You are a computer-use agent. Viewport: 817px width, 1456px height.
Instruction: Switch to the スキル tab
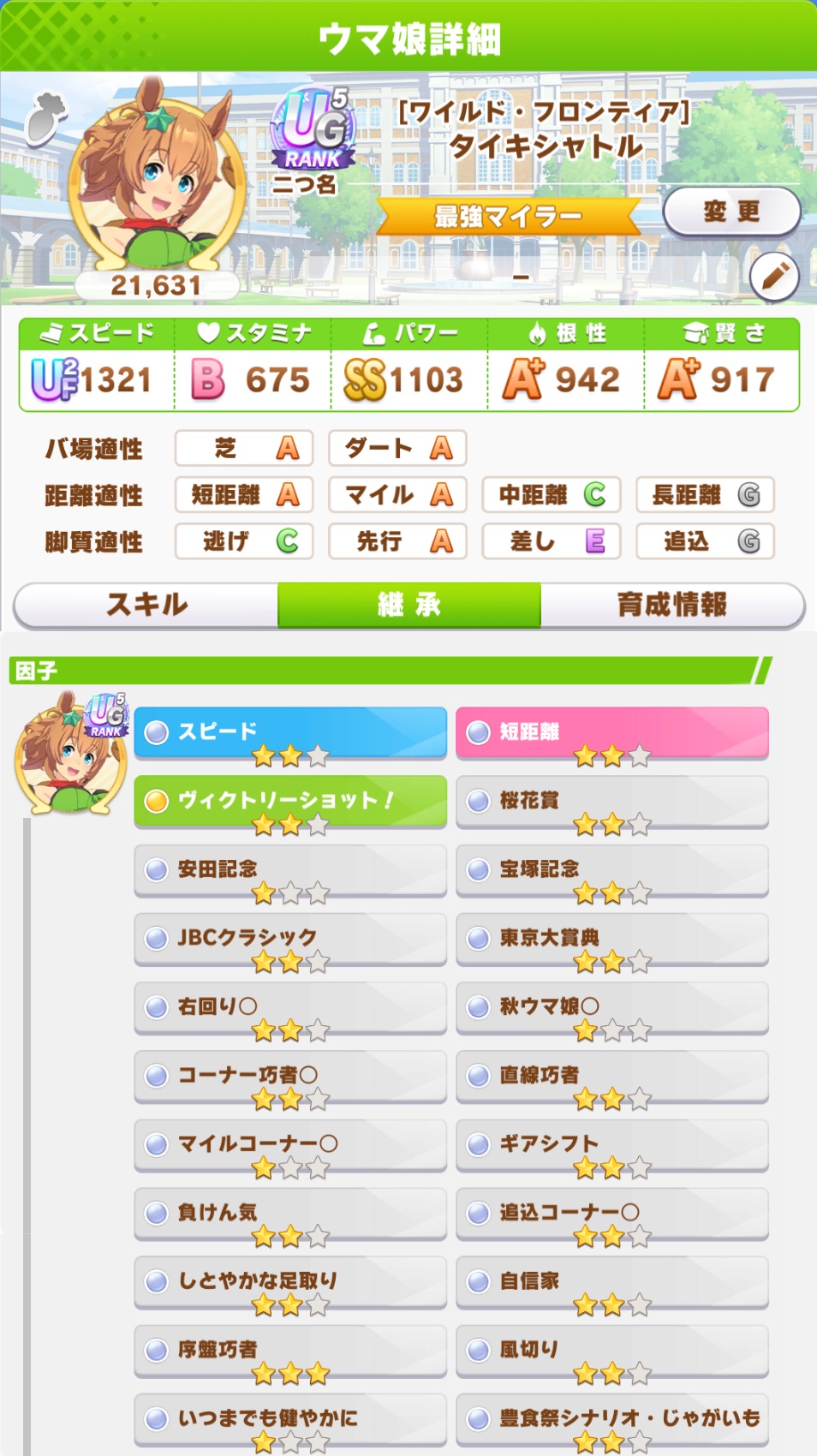(146, 605)
